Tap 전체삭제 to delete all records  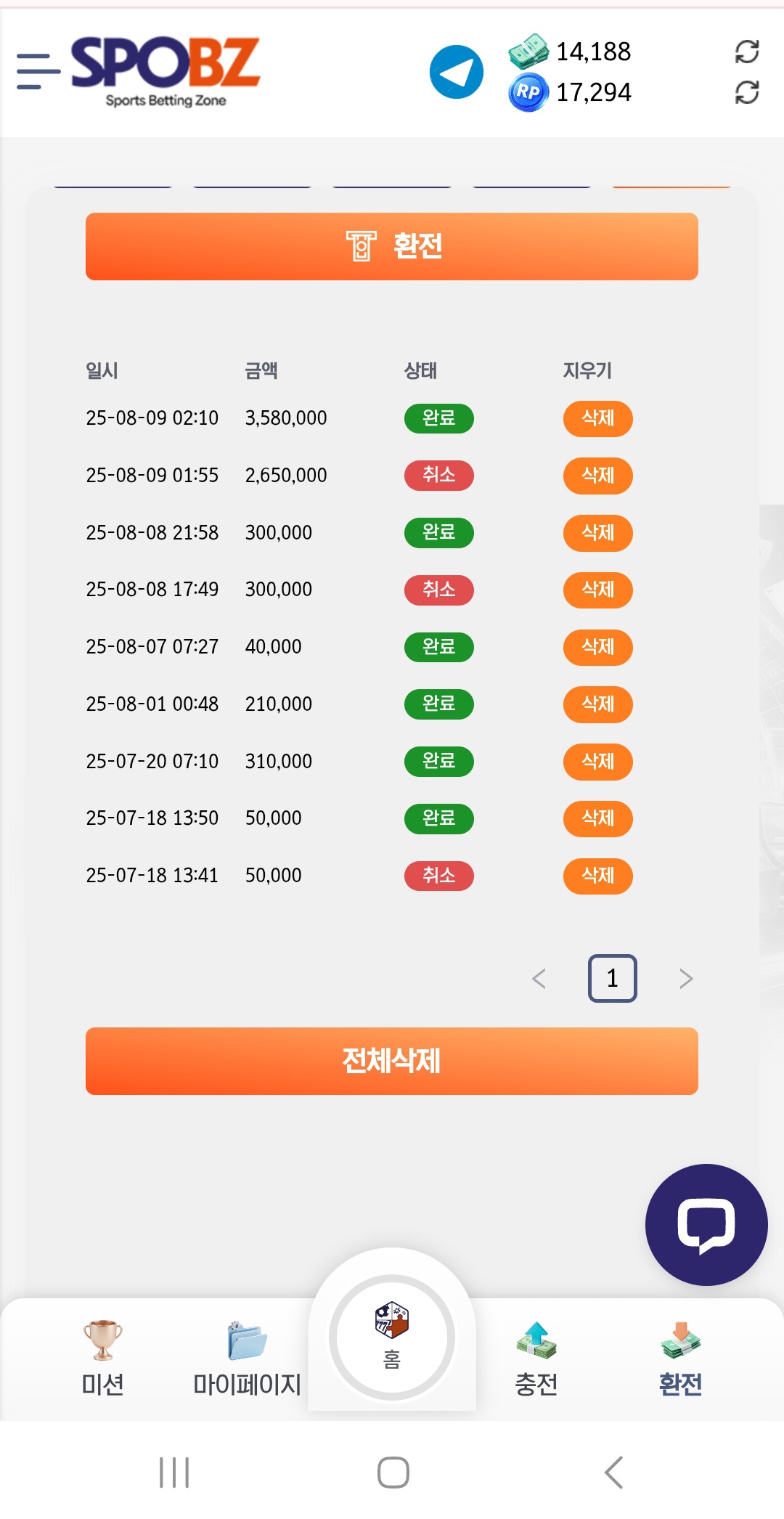[392, 1061]
